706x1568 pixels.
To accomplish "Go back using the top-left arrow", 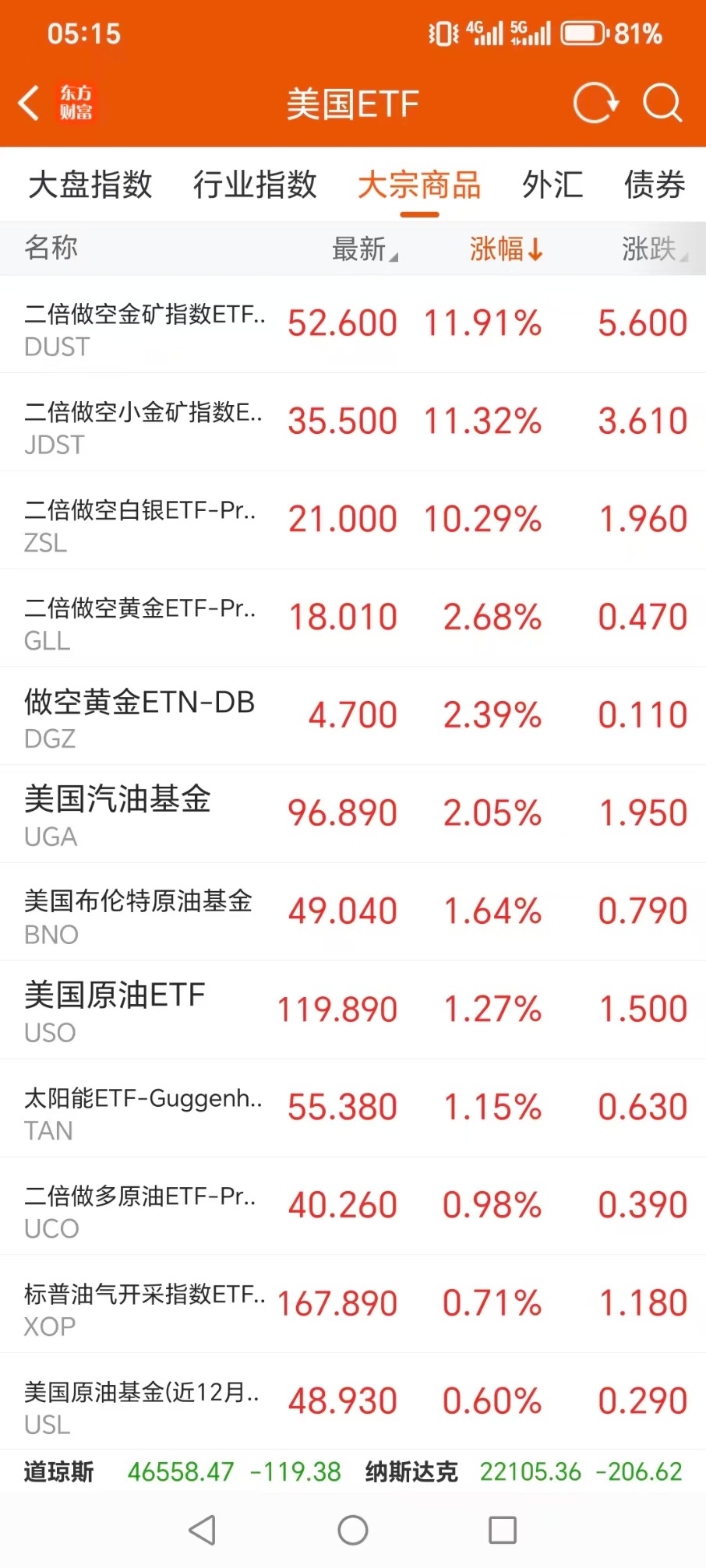I will pos(30,103).
